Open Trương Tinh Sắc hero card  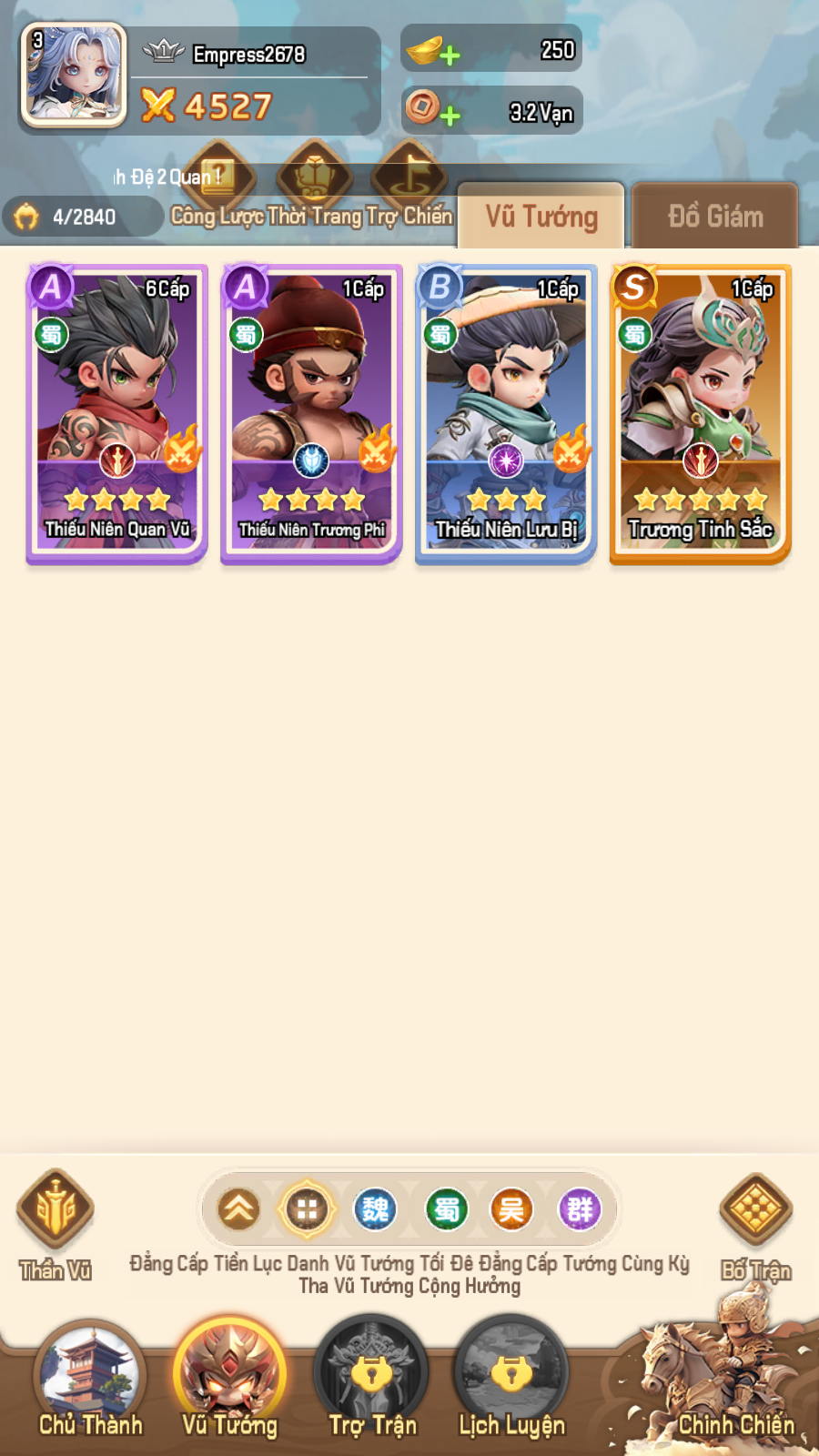701,414
